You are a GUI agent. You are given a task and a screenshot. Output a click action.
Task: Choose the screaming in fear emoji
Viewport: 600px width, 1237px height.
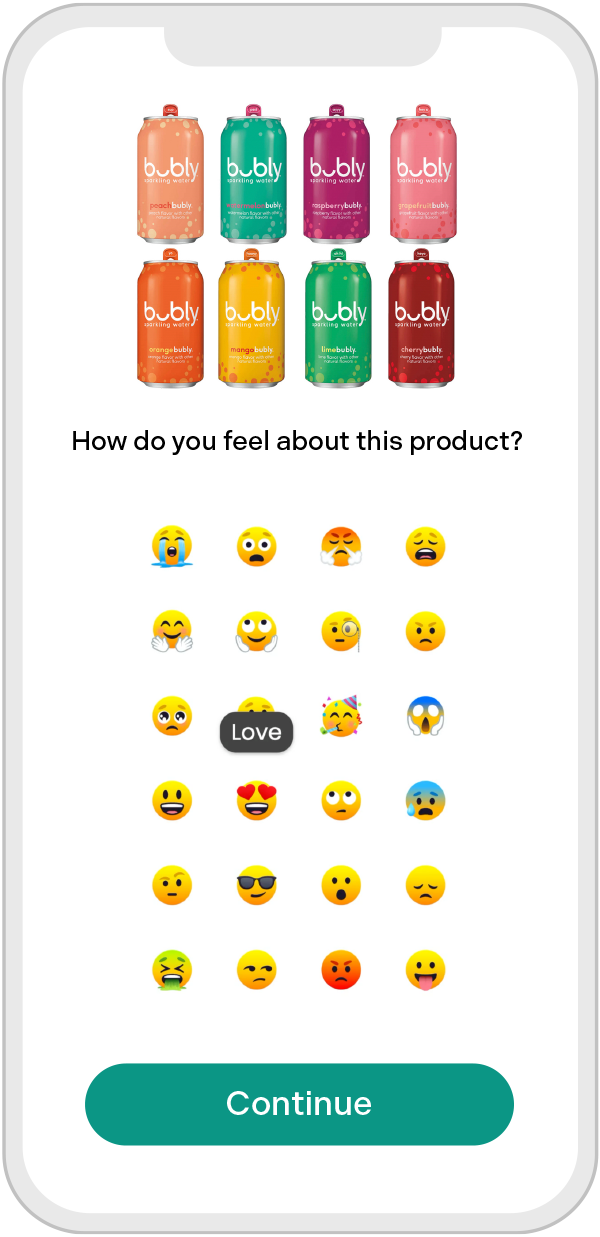point(425,716)
